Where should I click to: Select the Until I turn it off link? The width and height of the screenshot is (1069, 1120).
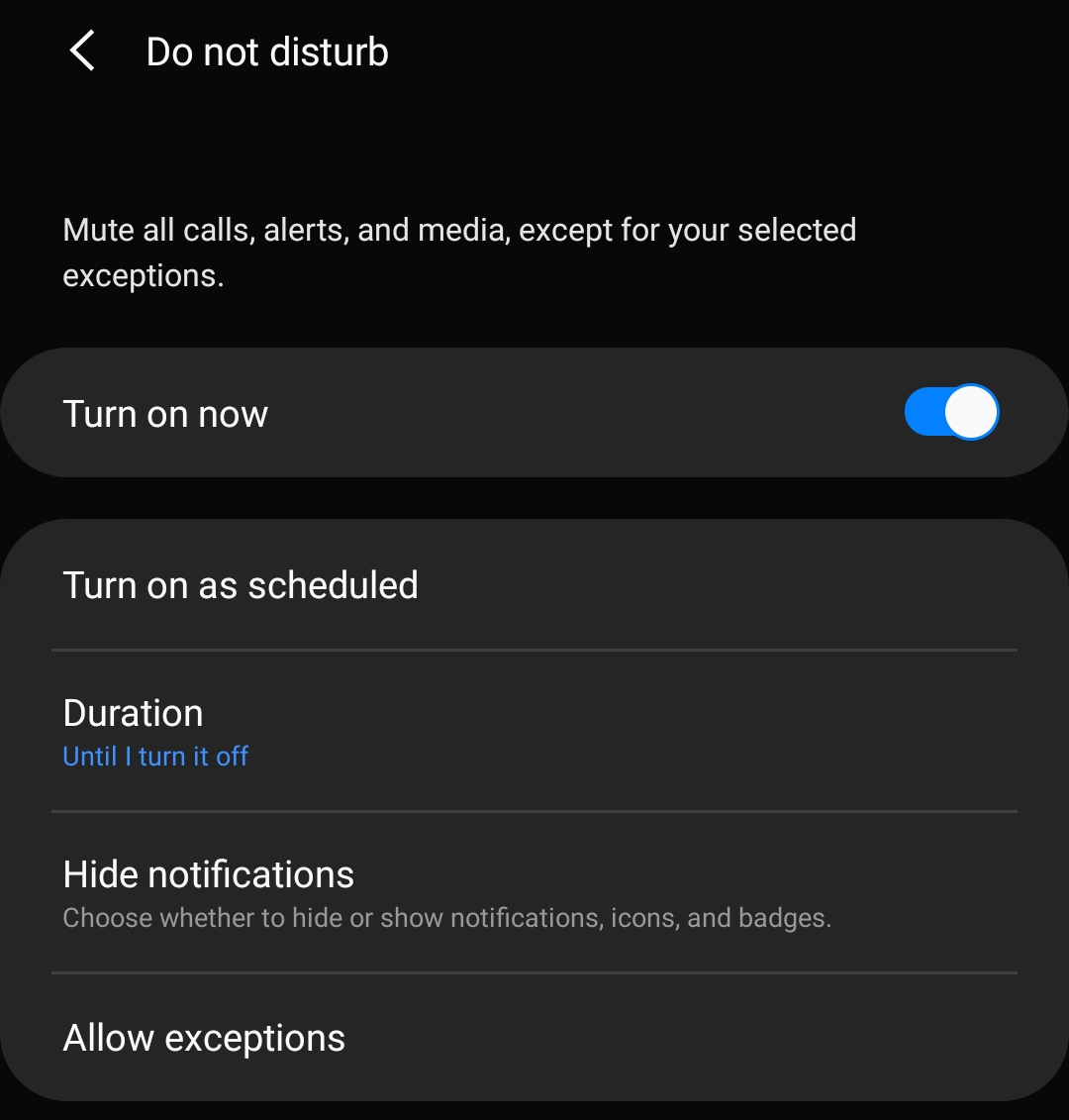[154, 756]
